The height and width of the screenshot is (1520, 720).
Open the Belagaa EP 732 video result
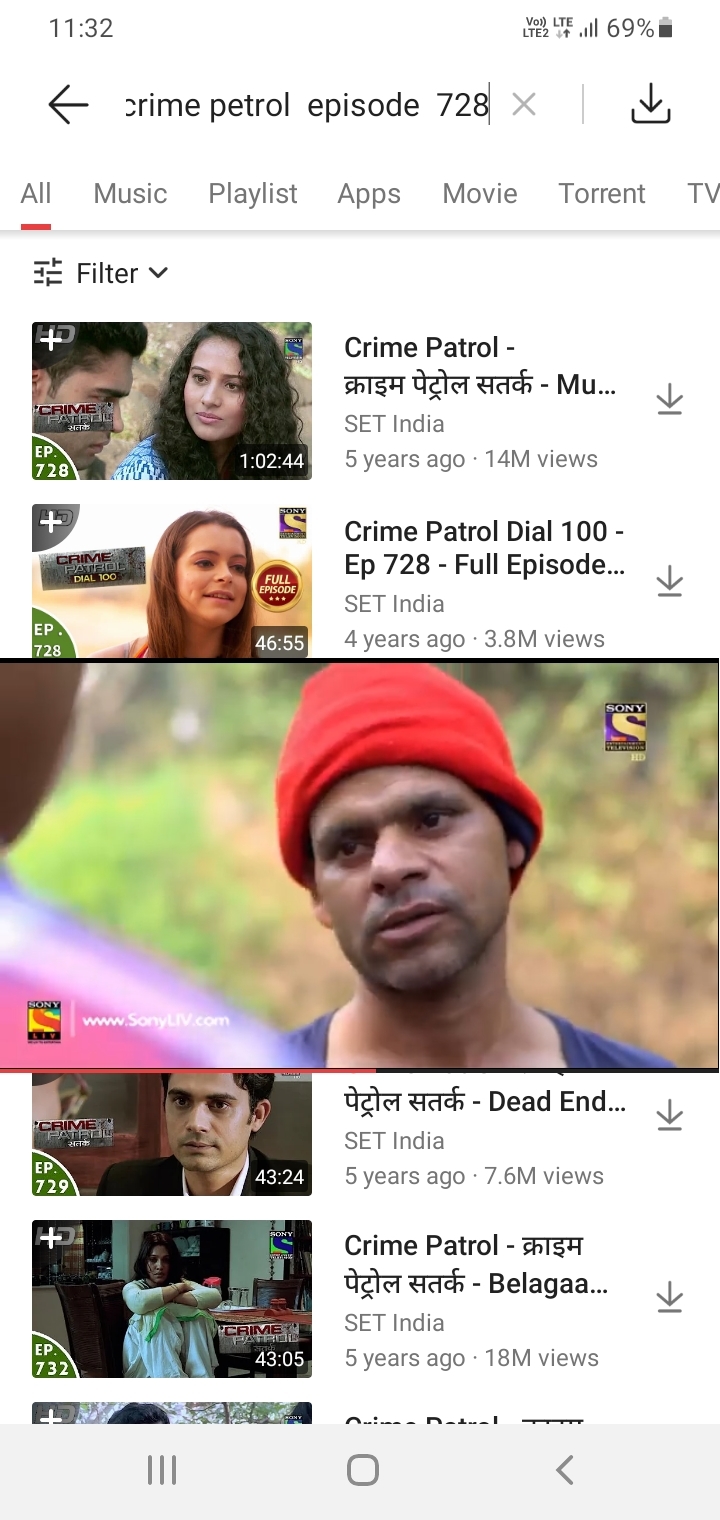point(172,1299)
